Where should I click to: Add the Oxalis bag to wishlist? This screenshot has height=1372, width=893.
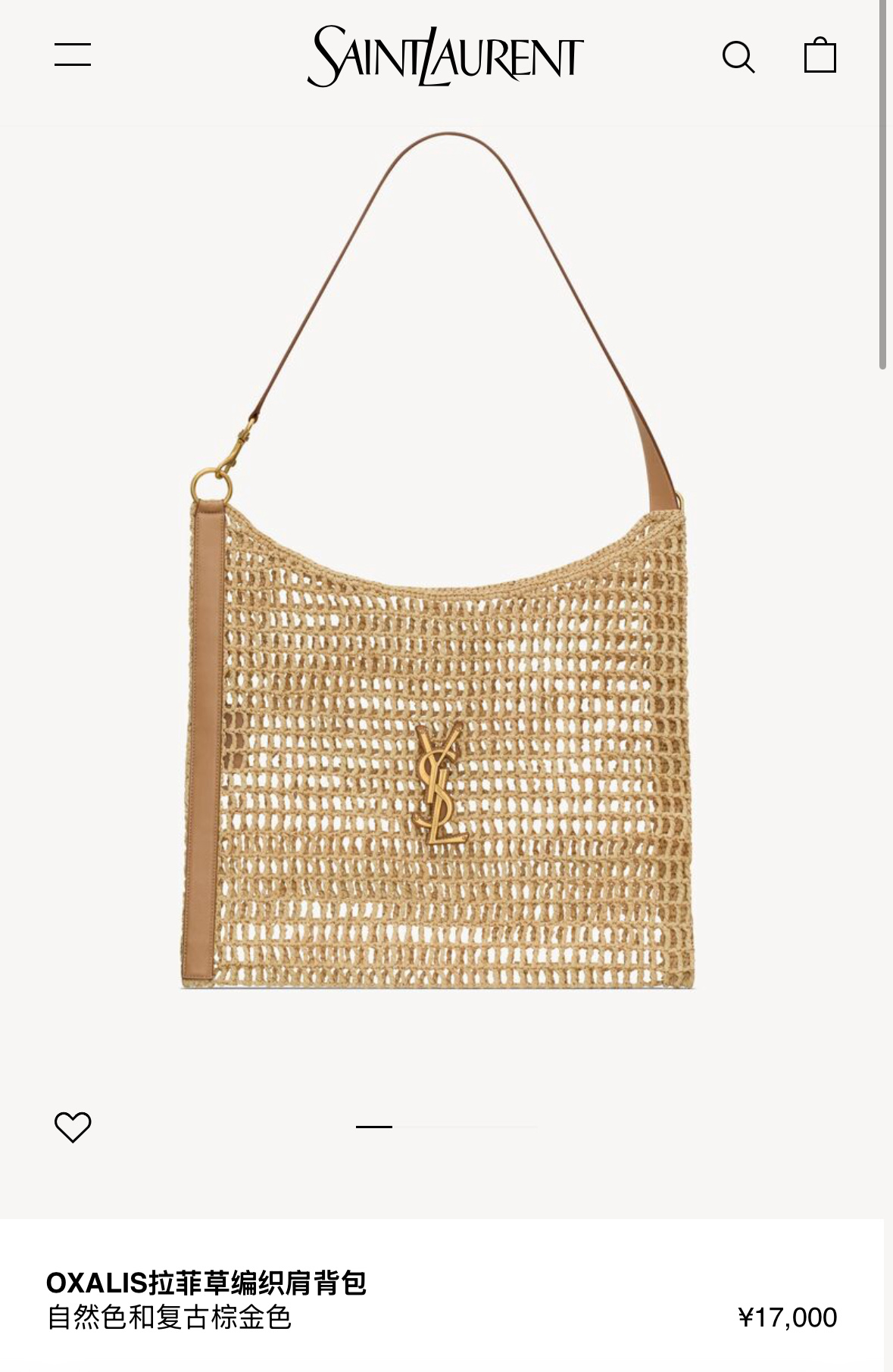click(x=73, y=1127)
